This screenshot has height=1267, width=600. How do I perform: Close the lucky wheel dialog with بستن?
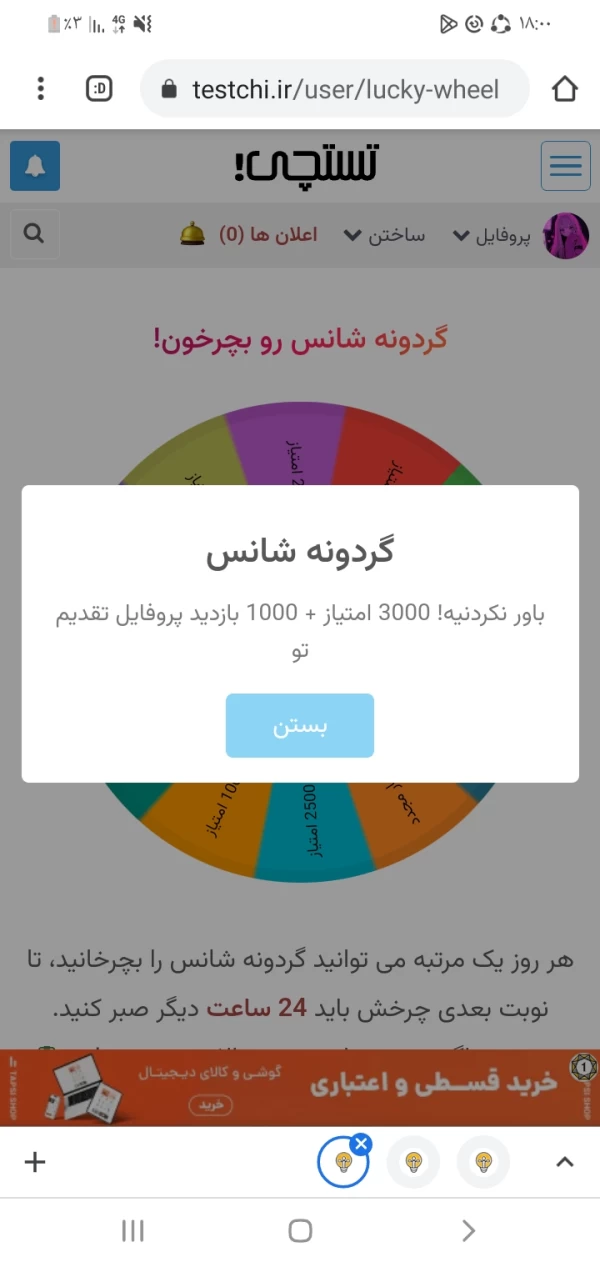point(299,726)
